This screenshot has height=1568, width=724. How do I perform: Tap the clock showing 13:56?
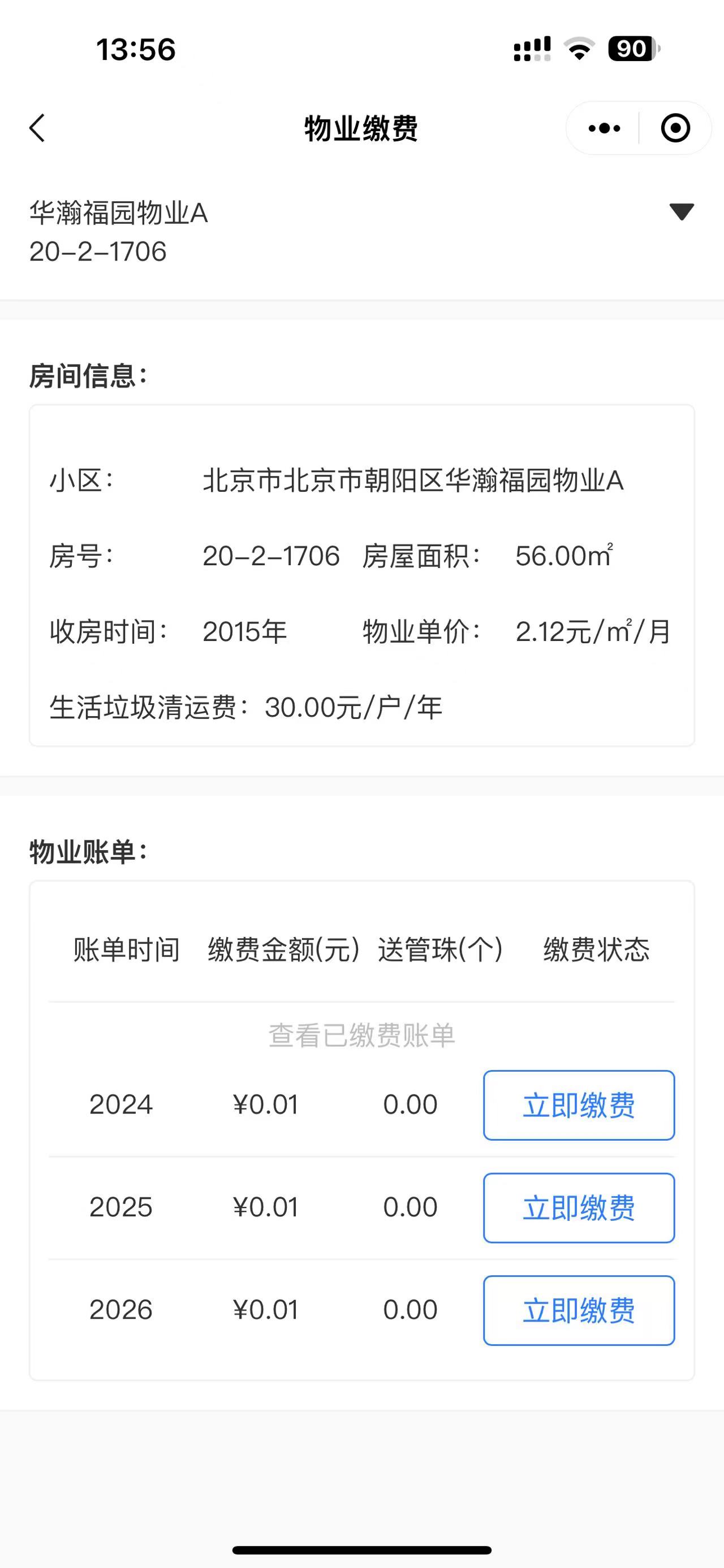(135, 50)
